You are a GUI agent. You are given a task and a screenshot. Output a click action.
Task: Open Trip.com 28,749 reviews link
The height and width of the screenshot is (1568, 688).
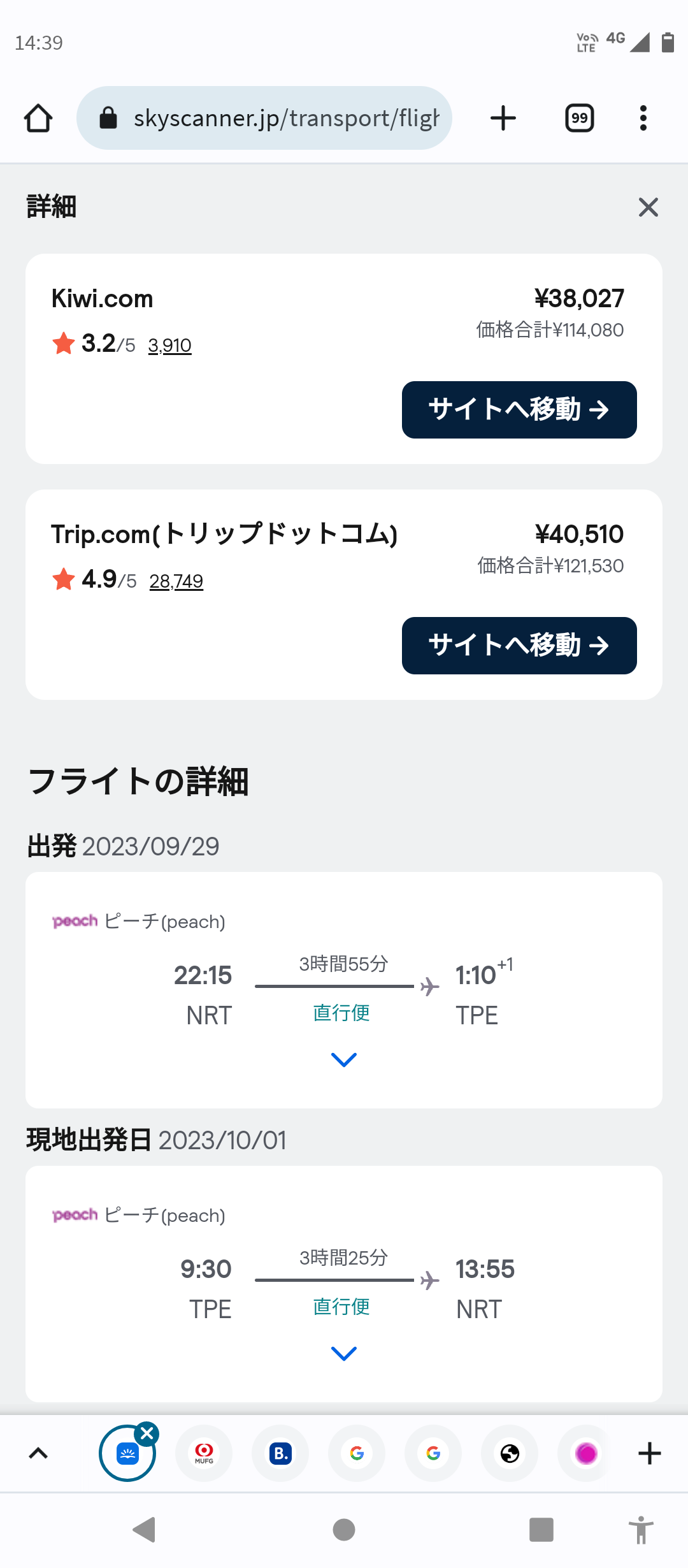coord(176,581)
